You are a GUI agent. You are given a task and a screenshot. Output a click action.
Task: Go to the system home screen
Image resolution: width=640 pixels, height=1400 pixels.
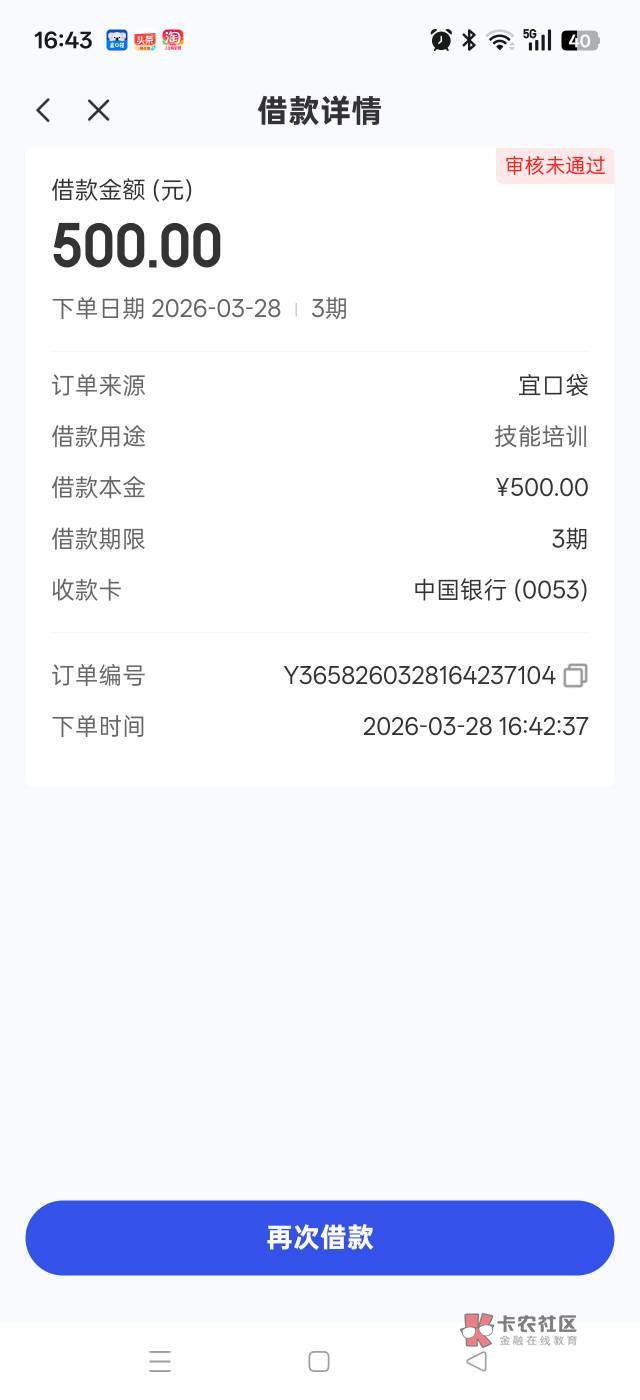click(x=319, y=1361)
